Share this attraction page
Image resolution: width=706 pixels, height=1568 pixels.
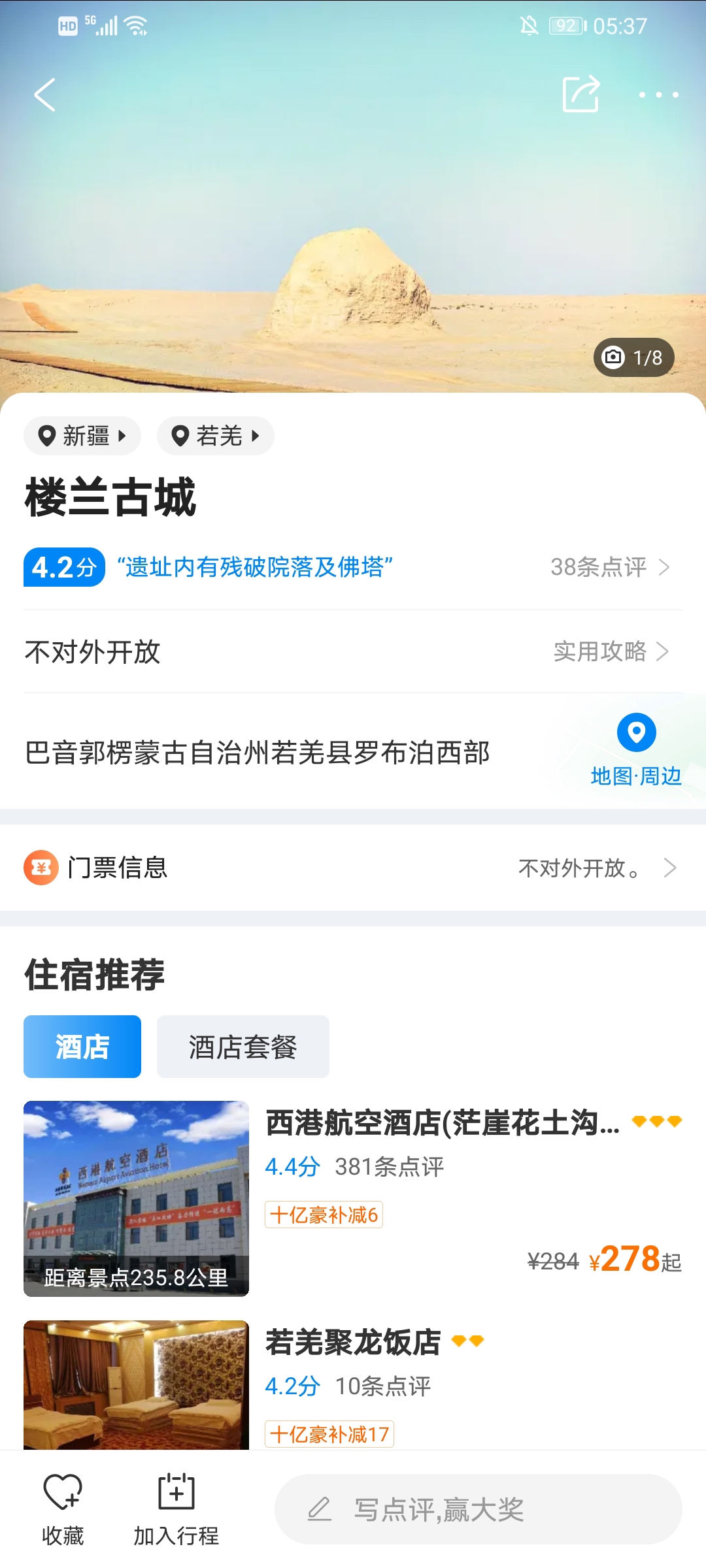point(580,94)
